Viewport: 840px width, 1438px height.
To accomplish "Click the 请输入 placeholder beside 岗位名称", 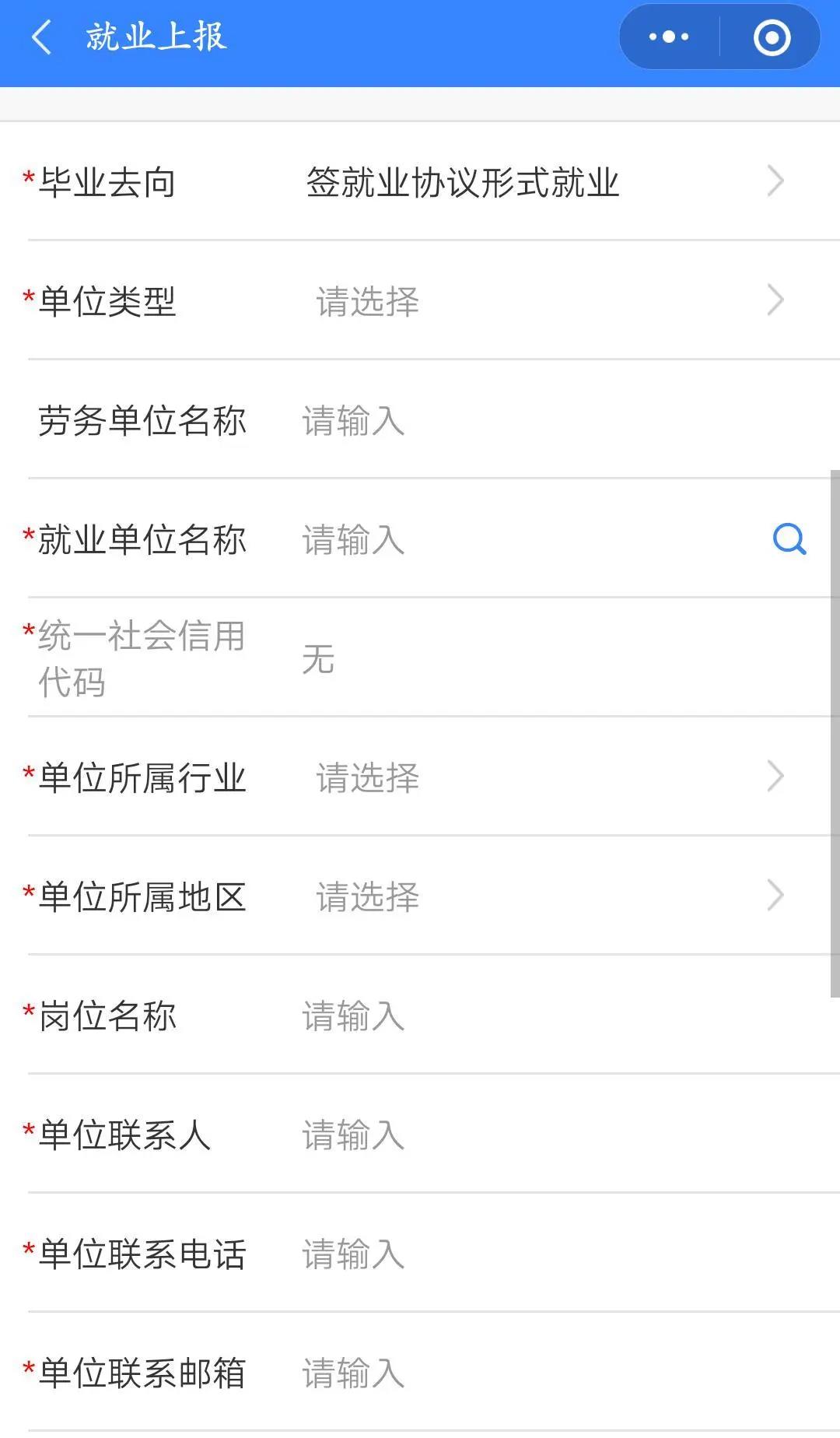I will (x=352, y=1015).
